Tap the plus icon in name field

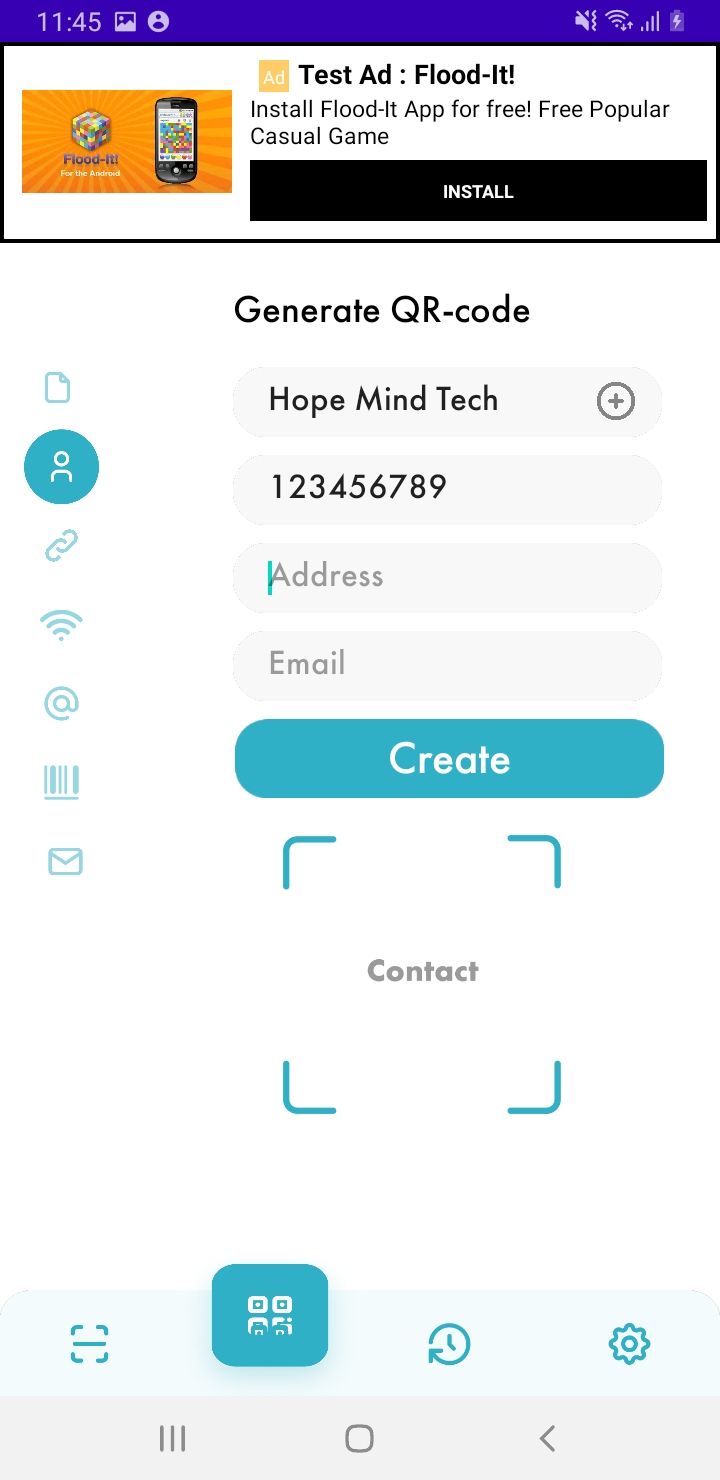615,402
